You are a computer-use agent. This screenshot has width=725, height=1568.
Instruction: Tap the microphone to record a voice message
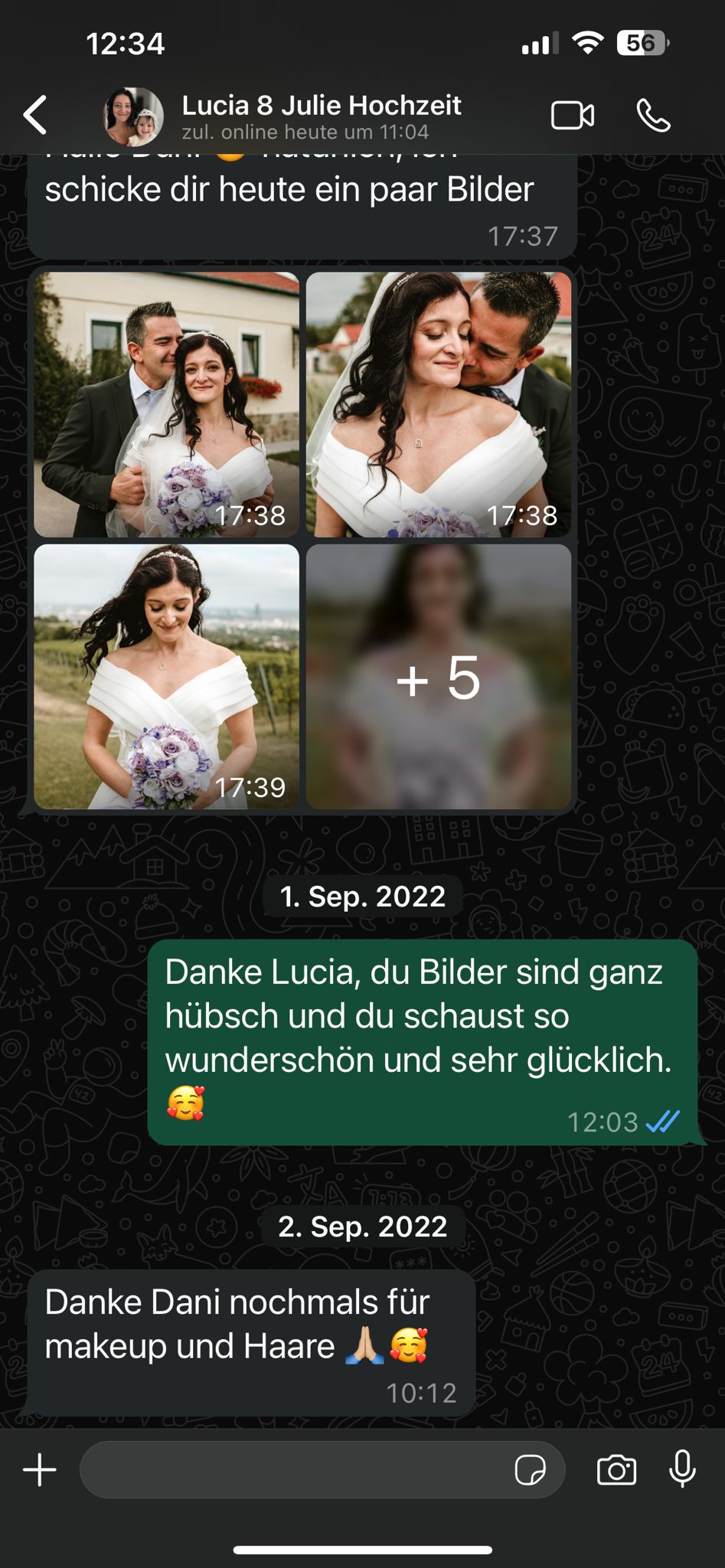point(682,1469)
